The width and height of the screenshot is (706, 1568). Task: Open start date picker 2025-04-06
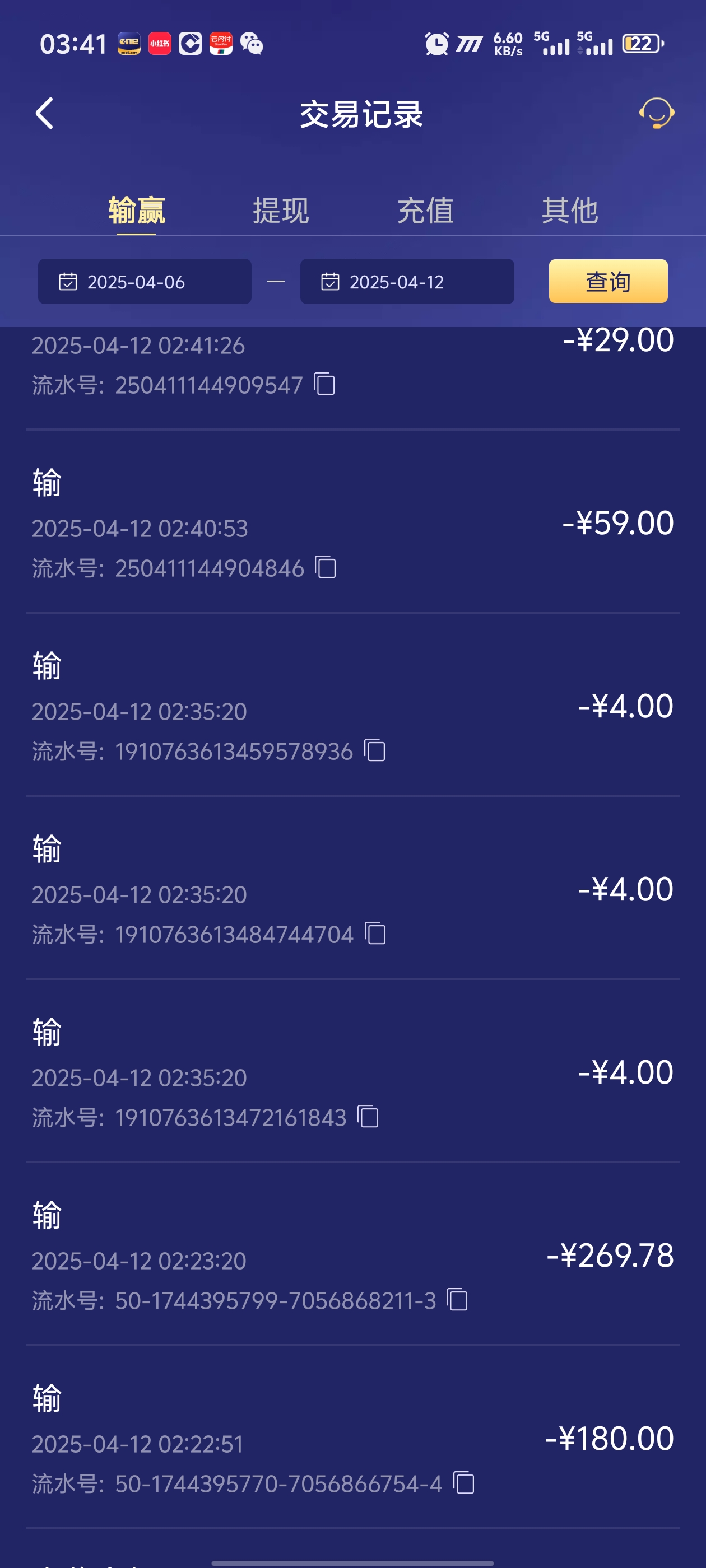click(x=145, y=282)
